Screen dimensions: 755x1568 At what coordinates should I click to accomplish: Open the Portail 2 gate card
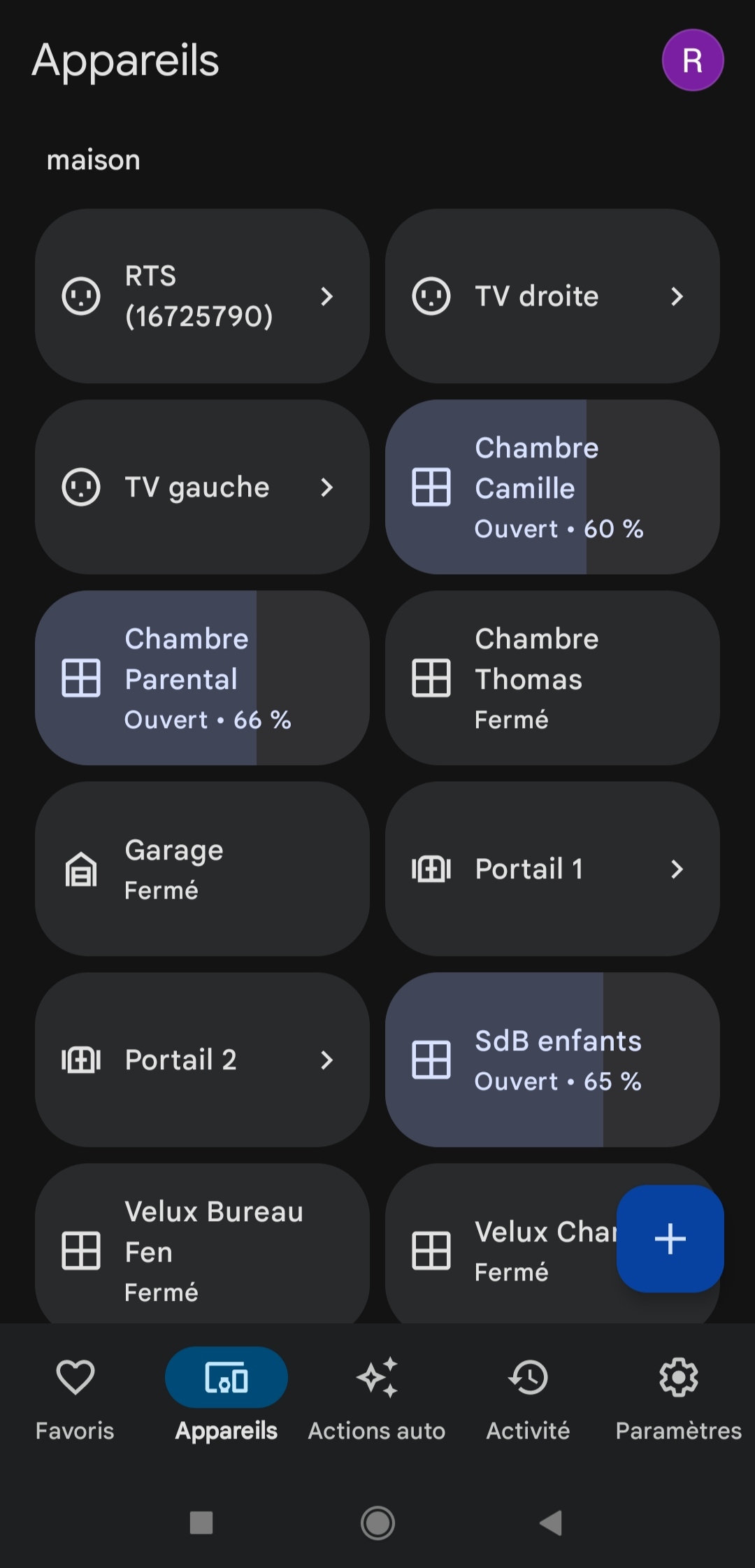(x=202, y=1060)
